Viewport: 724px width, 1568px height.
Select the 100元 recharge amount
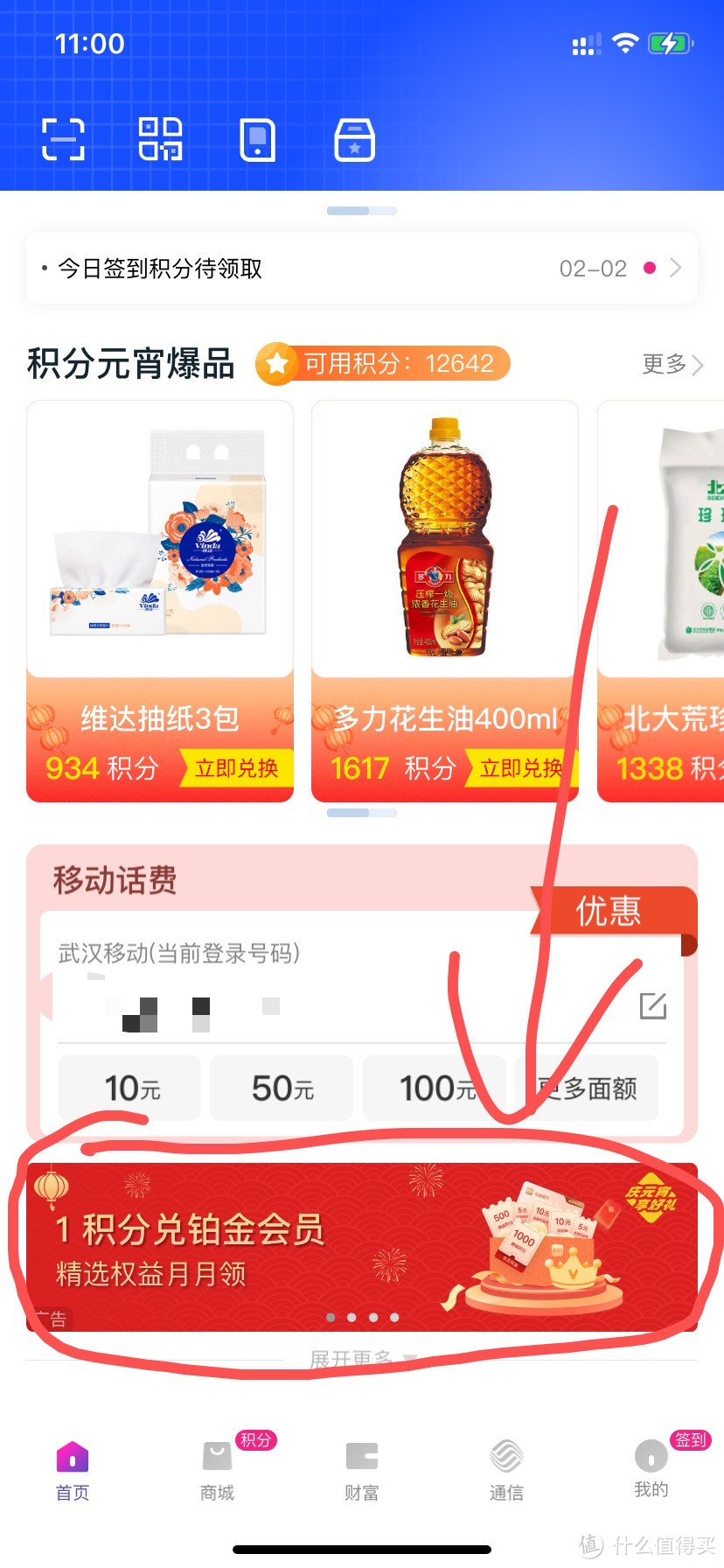tap(435, 1088)
